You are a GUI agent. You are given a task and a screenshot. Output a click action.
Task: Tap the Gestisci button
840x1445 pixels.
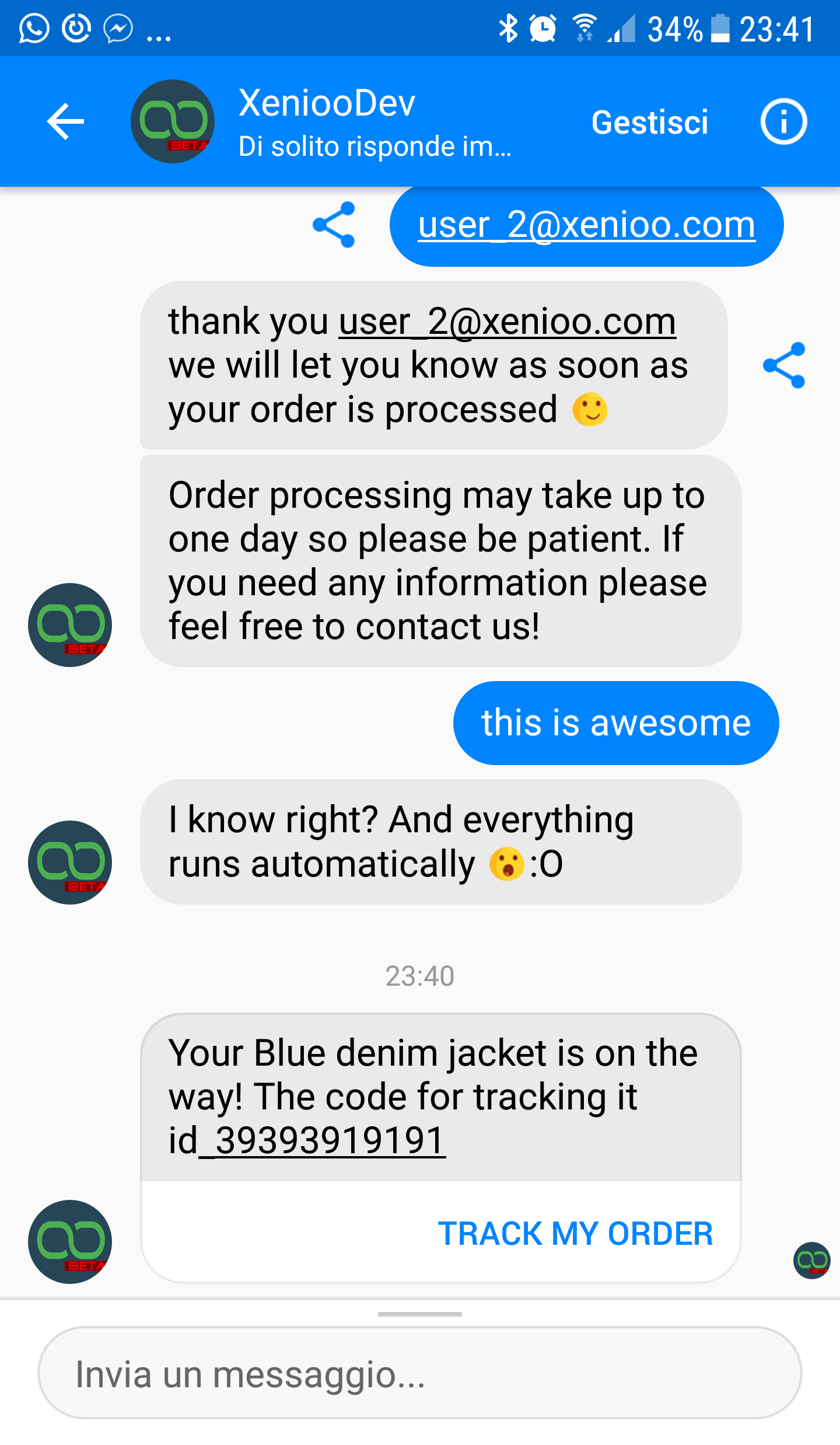click(649, 123)
